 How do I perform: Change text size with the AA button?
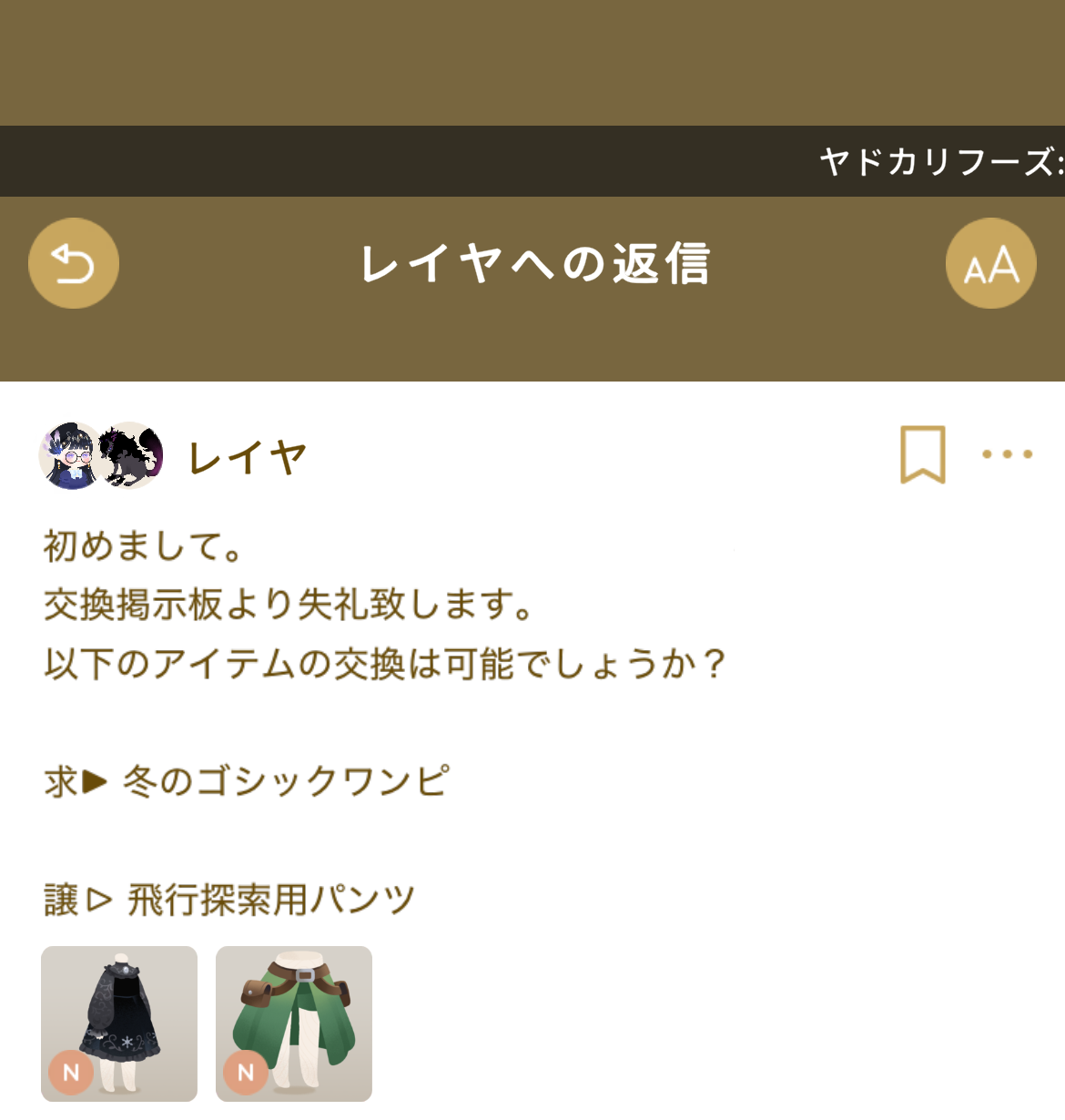990,263
